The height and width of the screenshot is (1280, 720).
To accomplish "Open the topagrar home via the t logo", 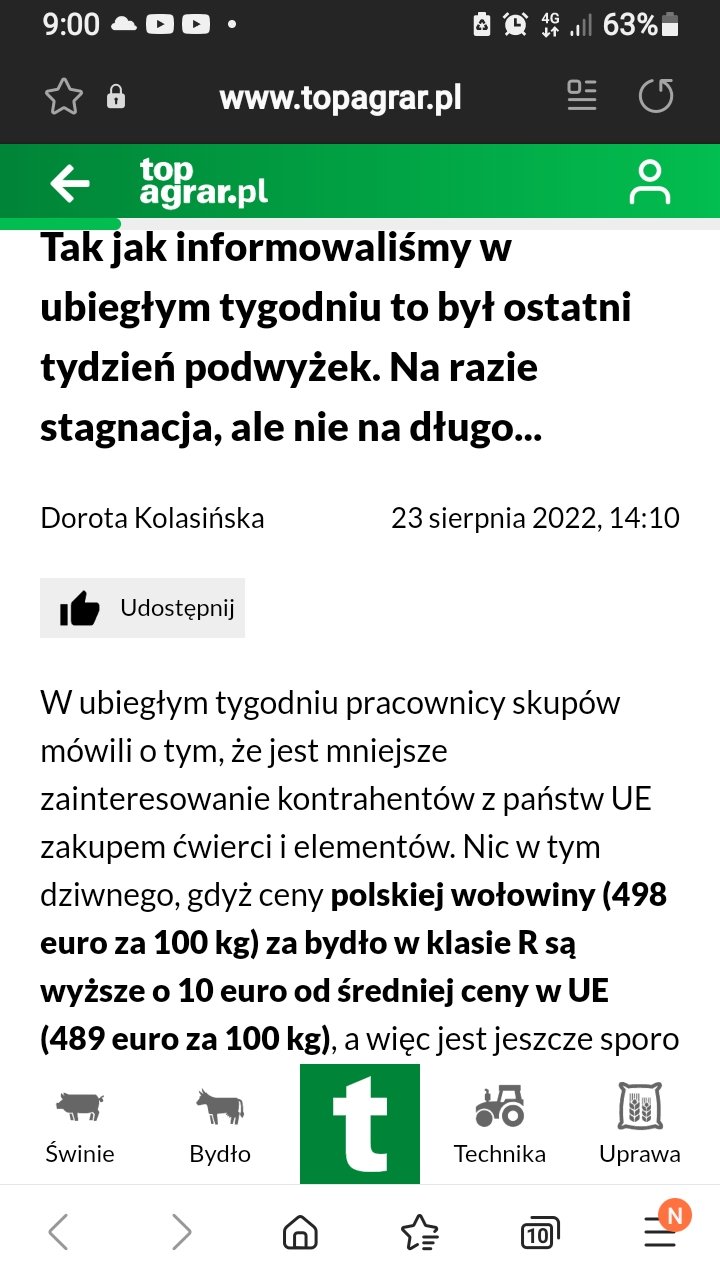I will click(360, 1124).
